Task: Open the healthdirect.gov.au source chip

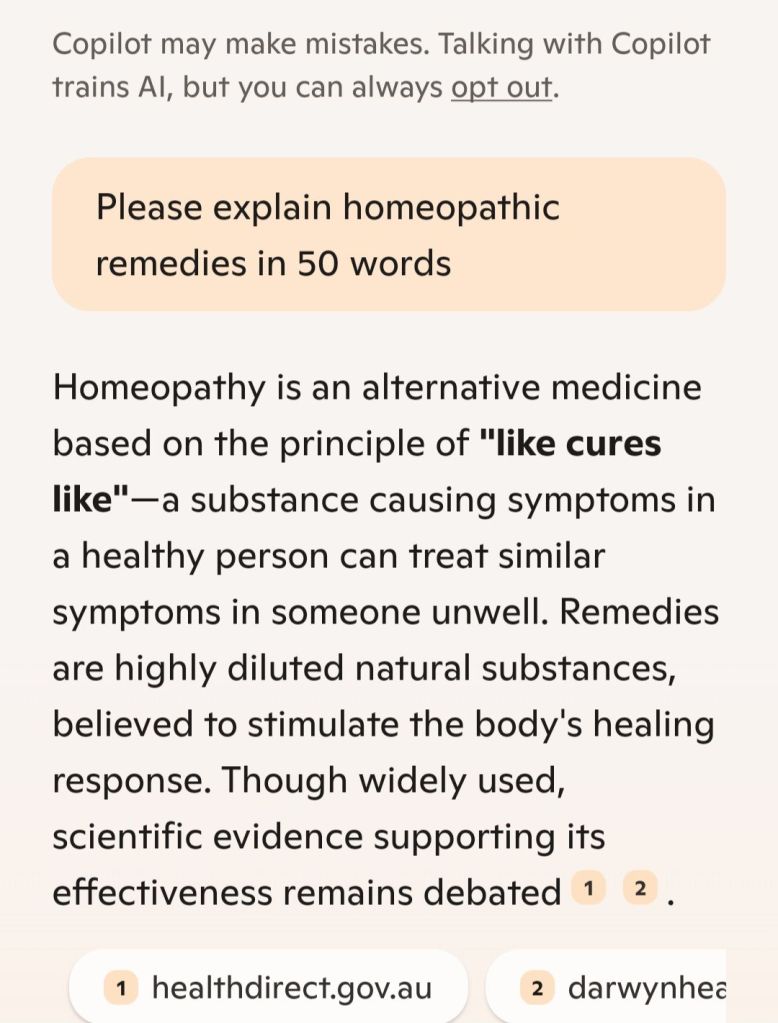Action: click(268, 989)
